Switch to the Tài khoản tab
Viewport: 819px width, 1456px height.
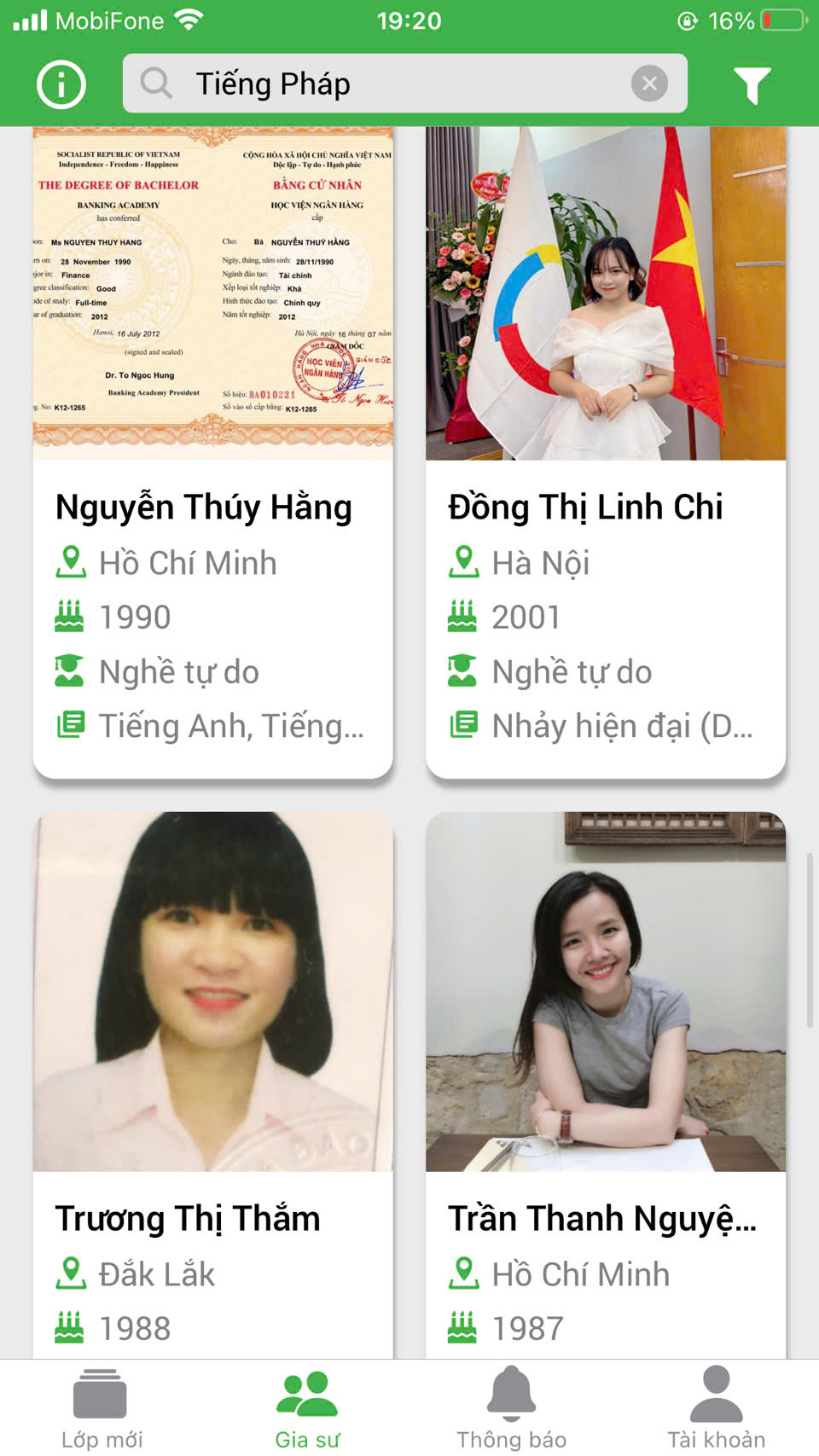(x=716, y=1407)
